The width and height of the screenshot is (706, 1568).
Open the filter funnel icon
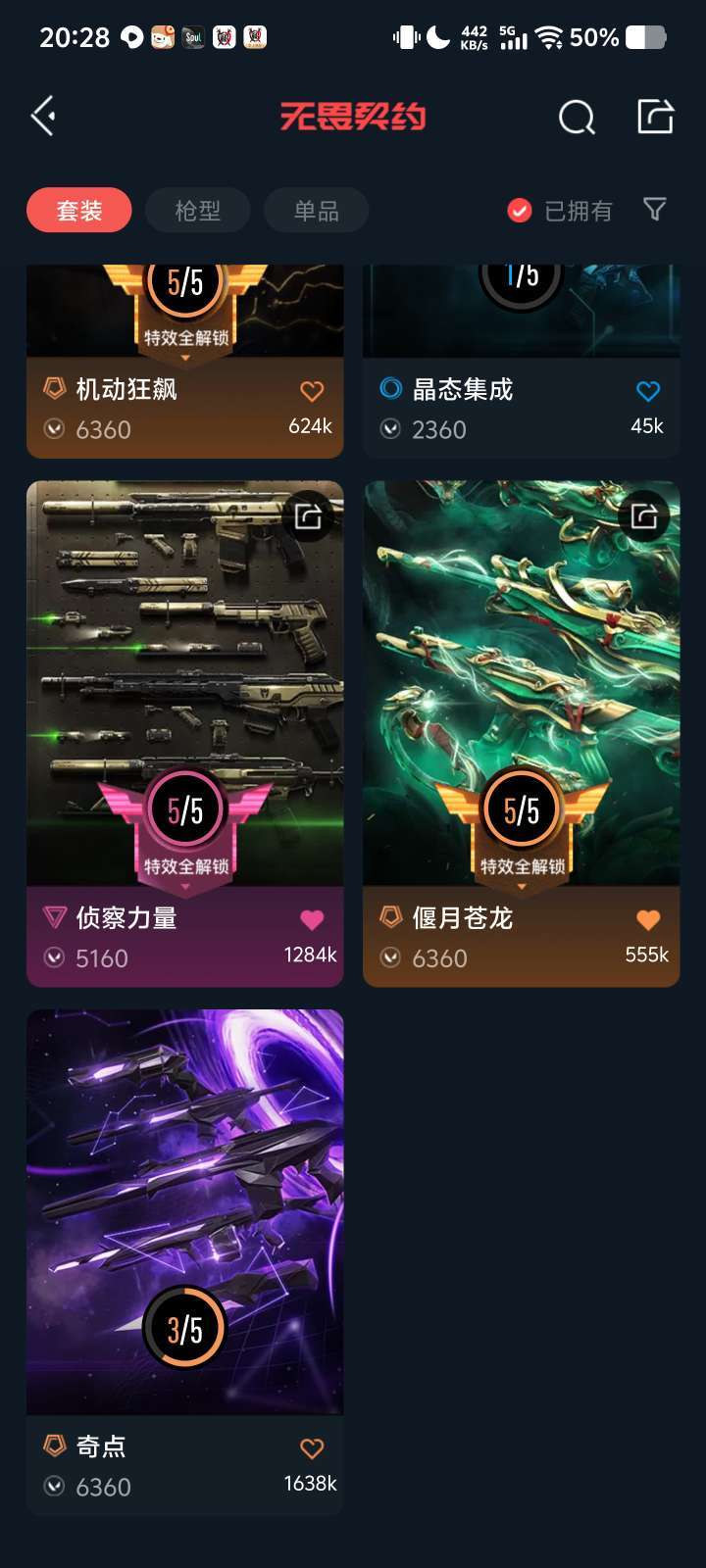point(655,210)
